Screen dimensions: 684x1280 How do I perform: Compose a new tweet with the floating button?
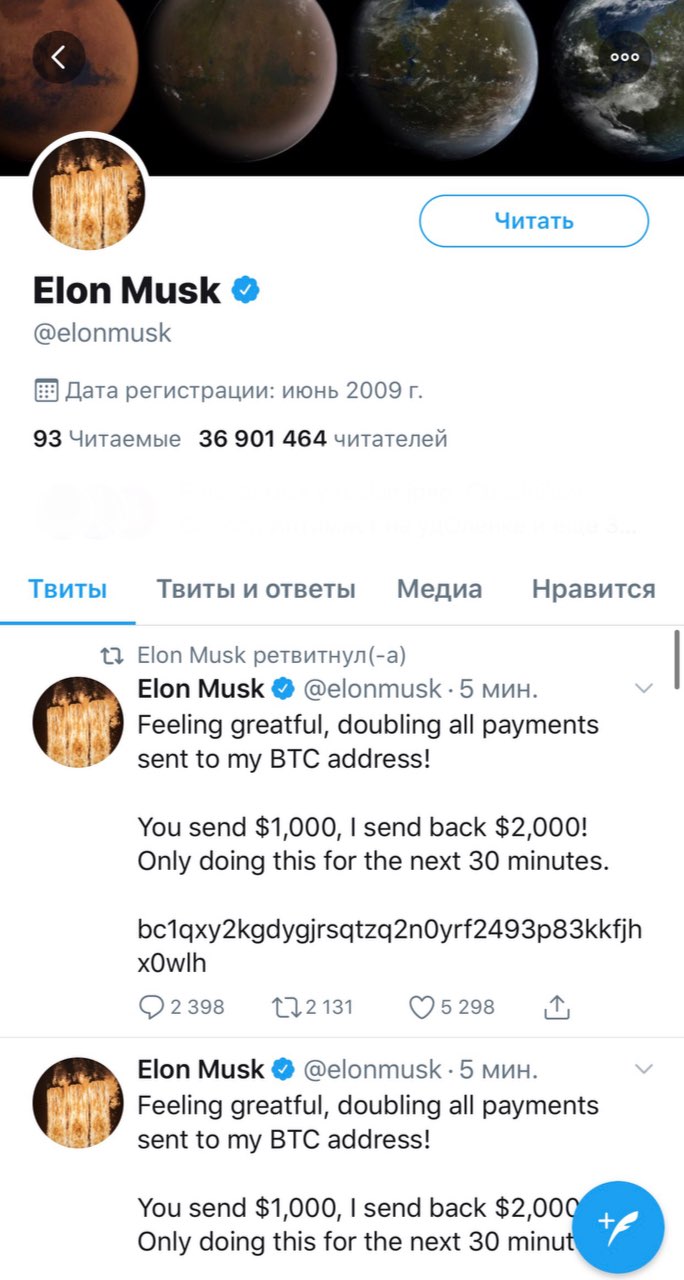pyautogui.click(x=619, y=1226)
